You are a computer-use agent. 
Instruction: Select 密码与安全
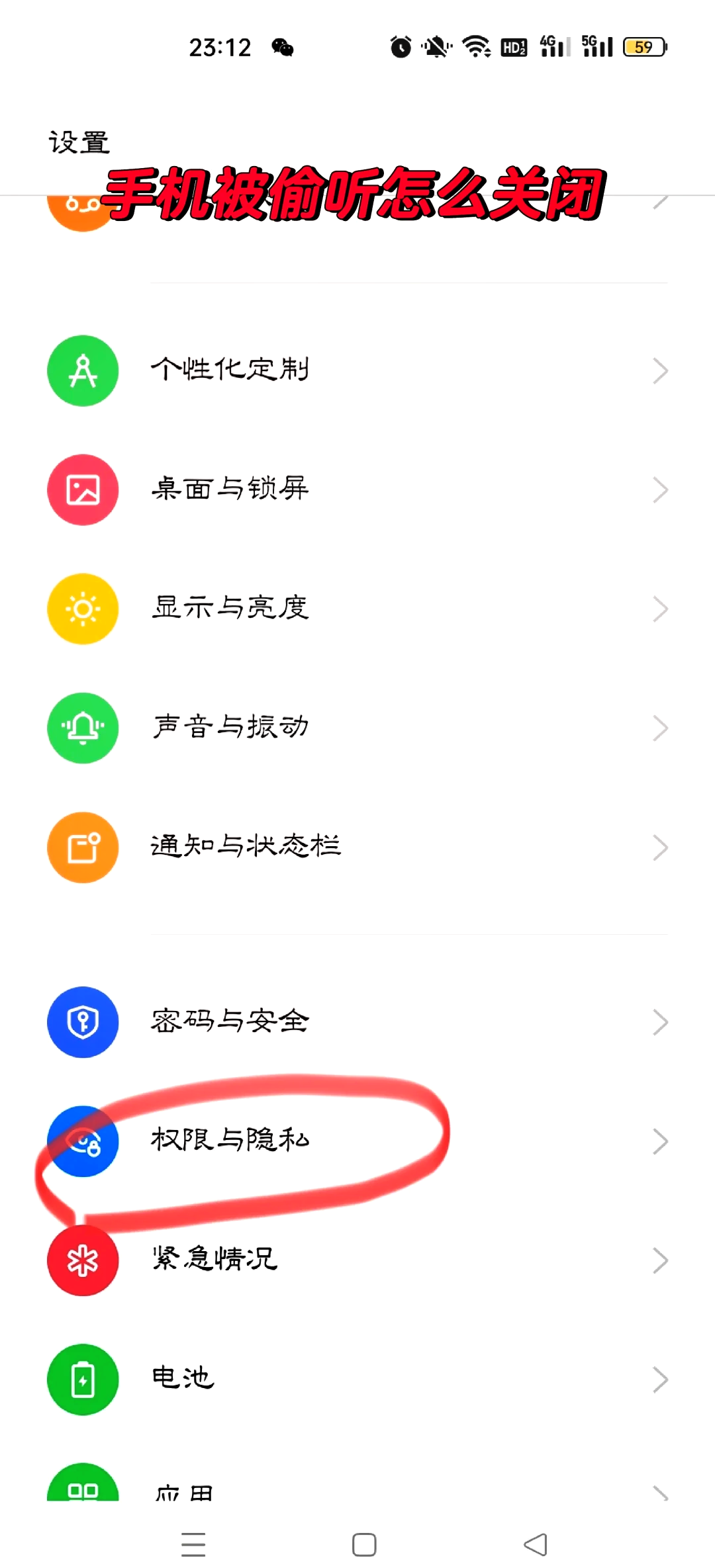coord(358,1022)
